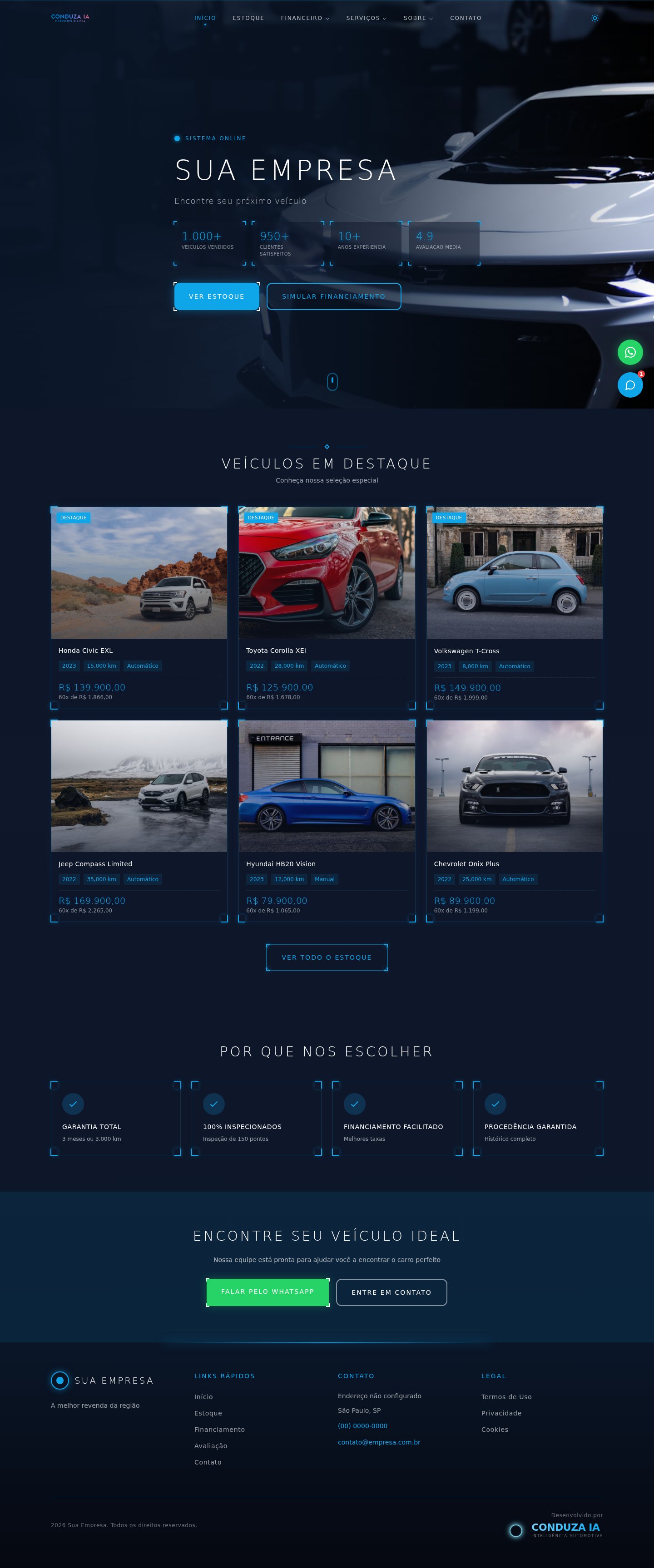Tap Falar pelo WhatsApp
Image resolution: width=654 pixels, height=1568 pixels.
(x=268, y=1292)
